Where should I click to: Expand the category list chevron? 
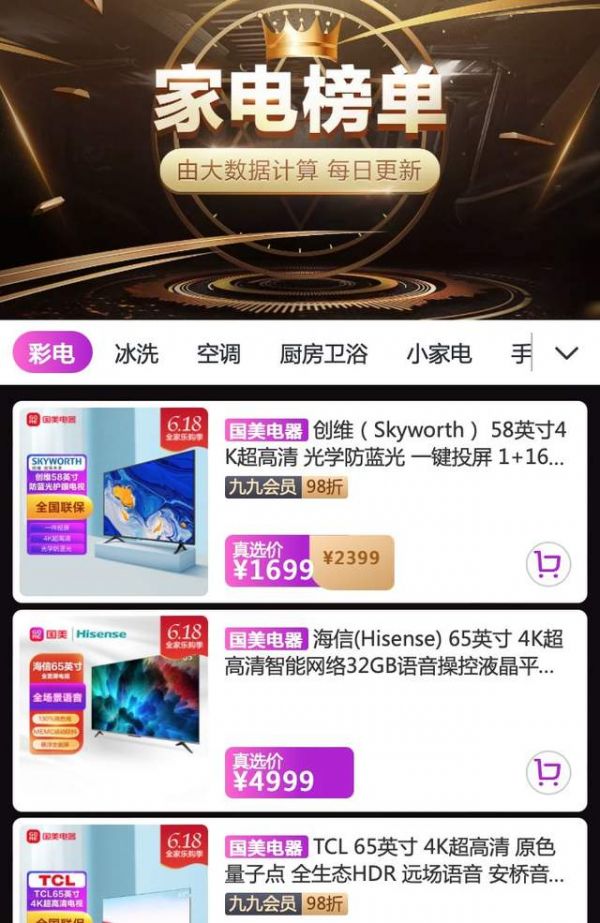tap(566, 353)
